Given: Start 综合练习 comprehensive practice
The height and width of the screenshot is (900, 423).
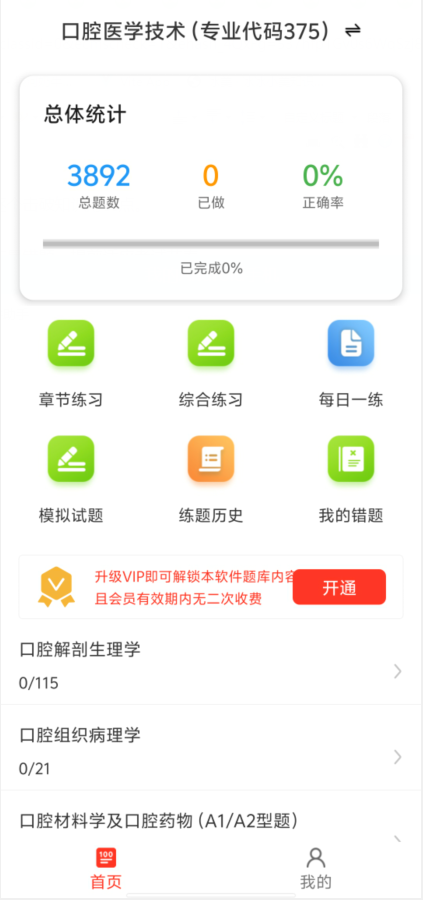Looking at the screenshot, I should [x=211, y=363].
